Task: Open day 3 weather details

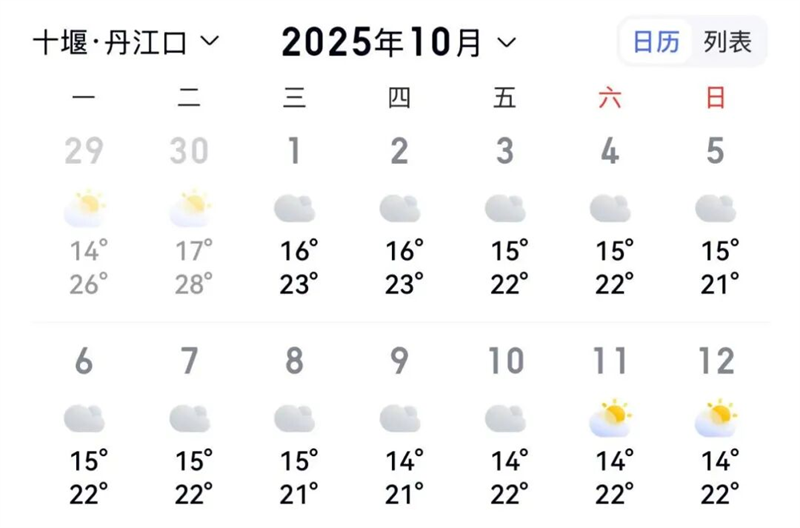Action: pos(505,215)
